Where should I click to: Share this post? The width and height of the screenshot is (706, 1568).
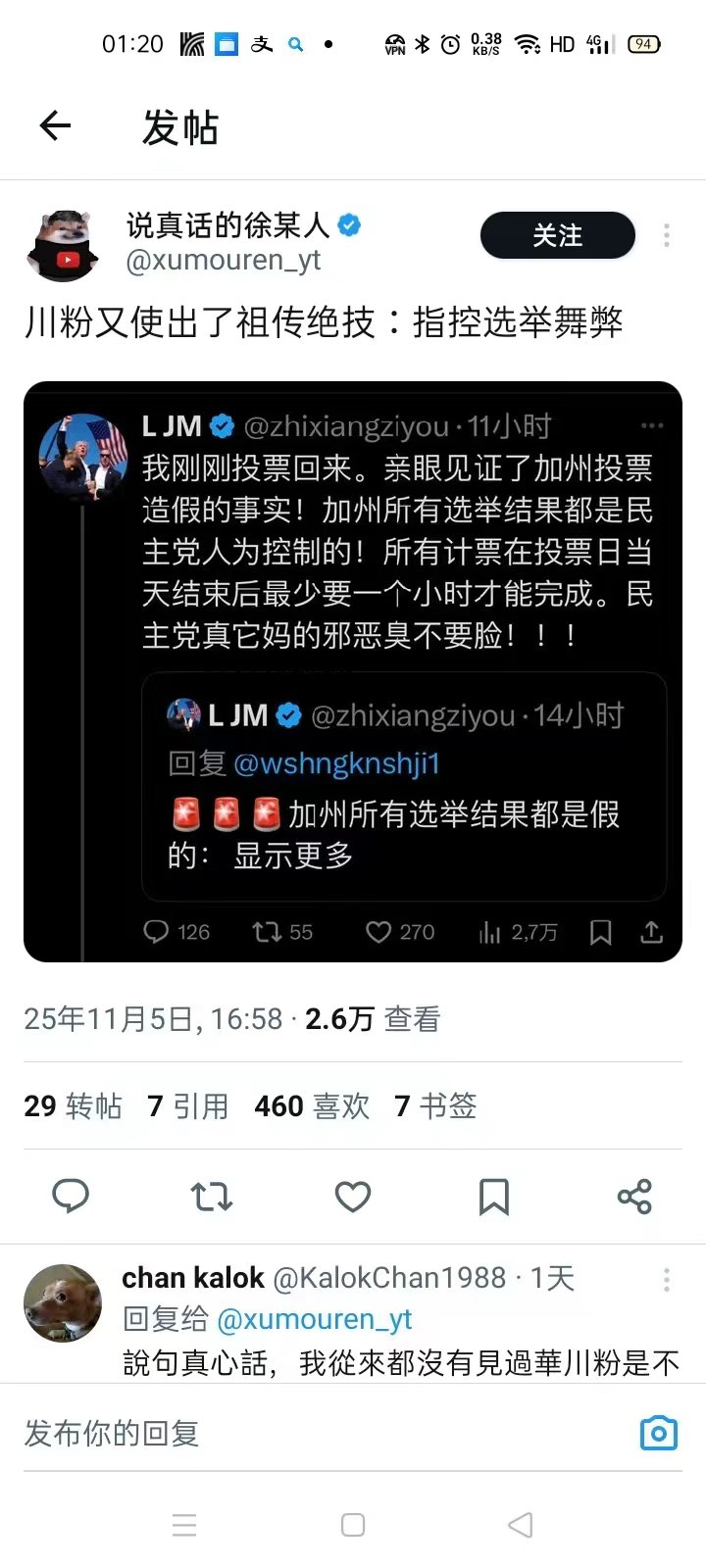(634, 1197)
